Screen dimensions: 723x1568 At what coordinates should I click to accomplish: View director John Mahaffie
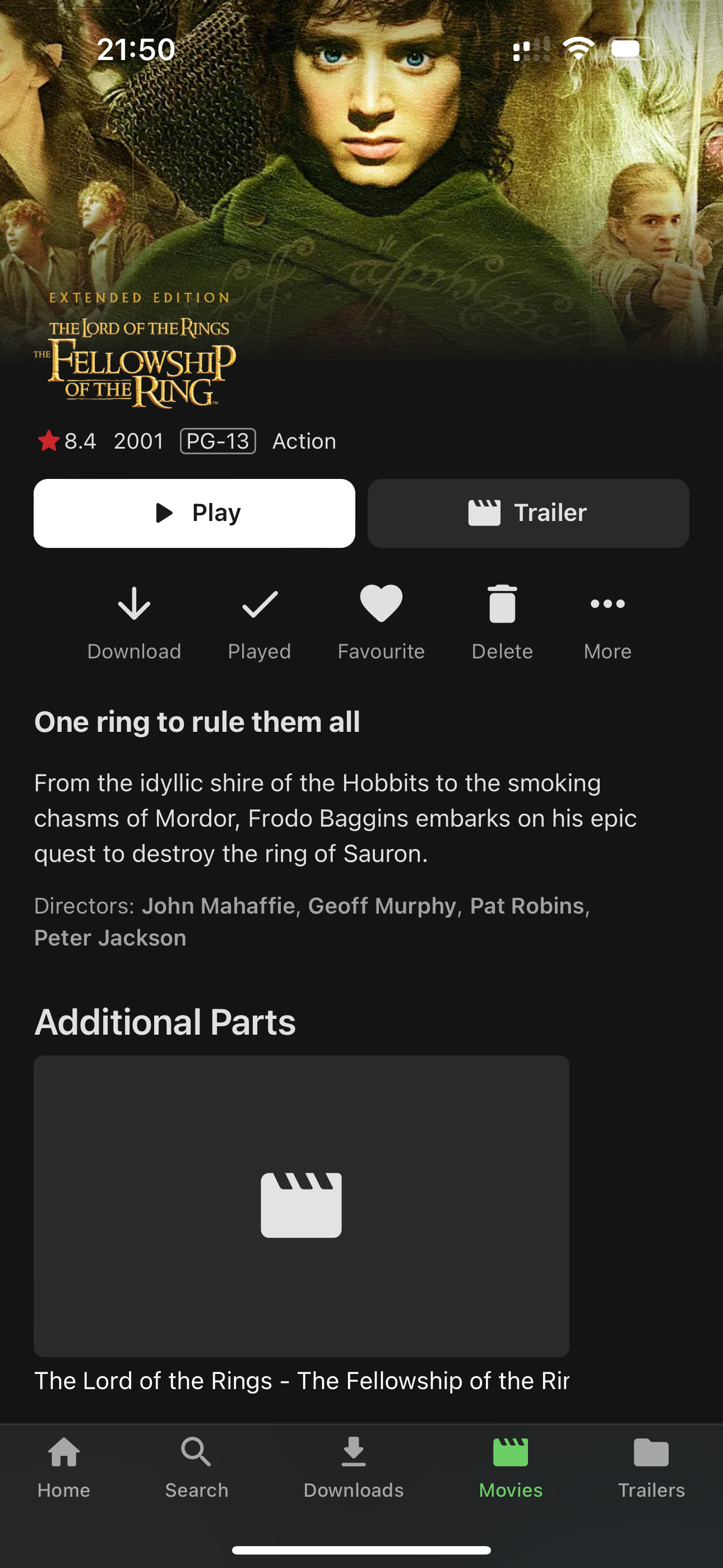pyautogui.click(x=219, y=906)
